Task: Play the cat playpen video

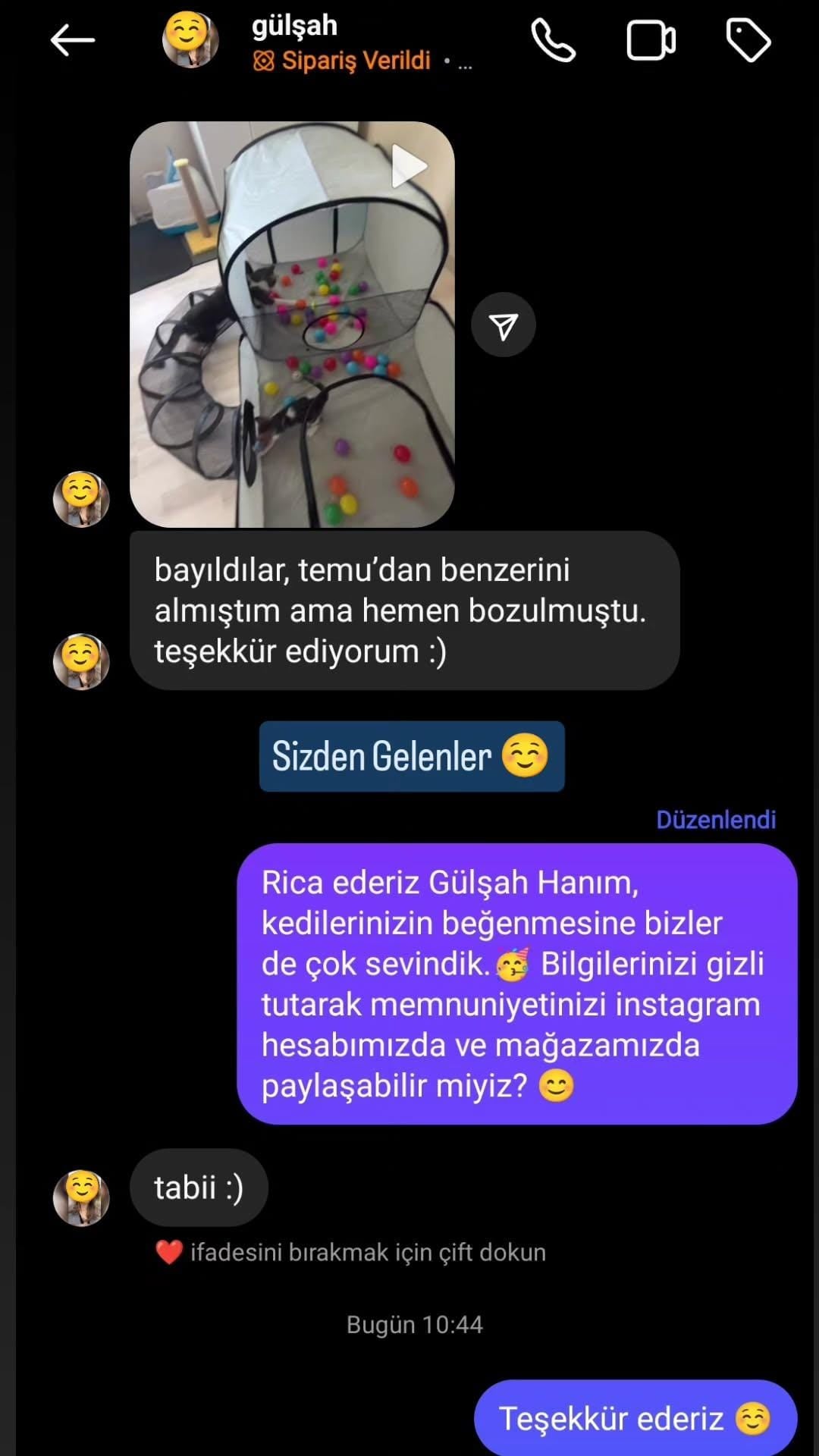Action: click(408, 166)
